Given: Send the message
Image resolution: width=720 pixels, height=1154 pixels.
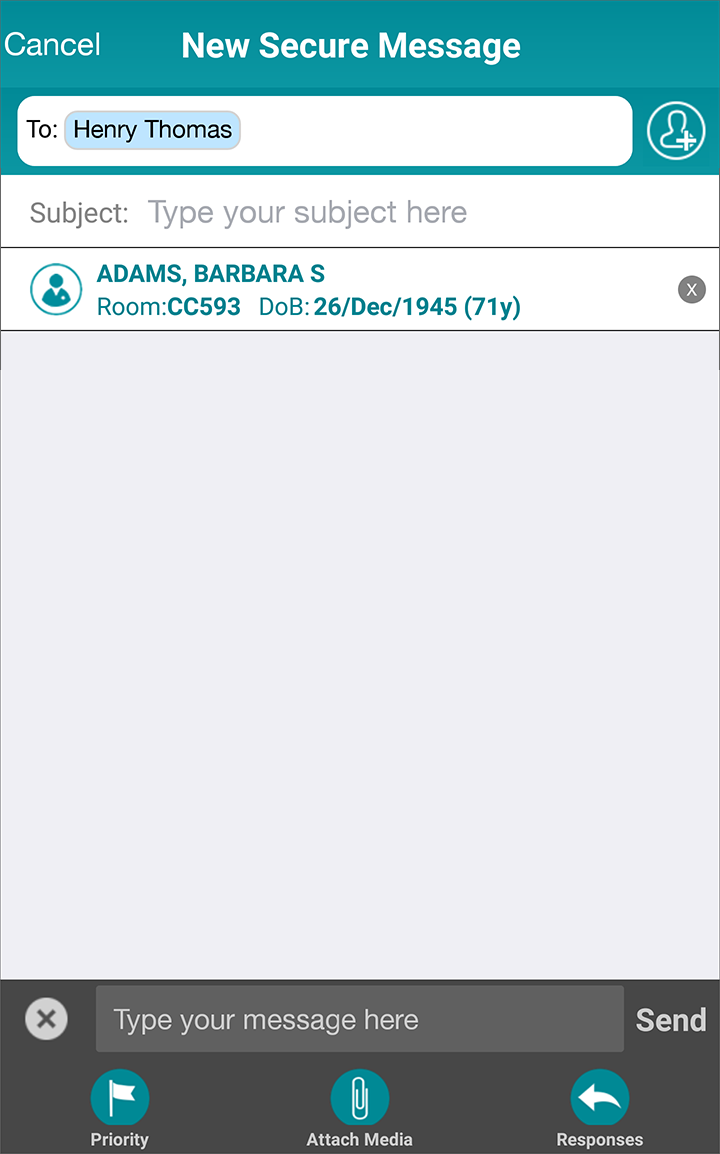Looking at the screenshot, I should click(671, 1020).
